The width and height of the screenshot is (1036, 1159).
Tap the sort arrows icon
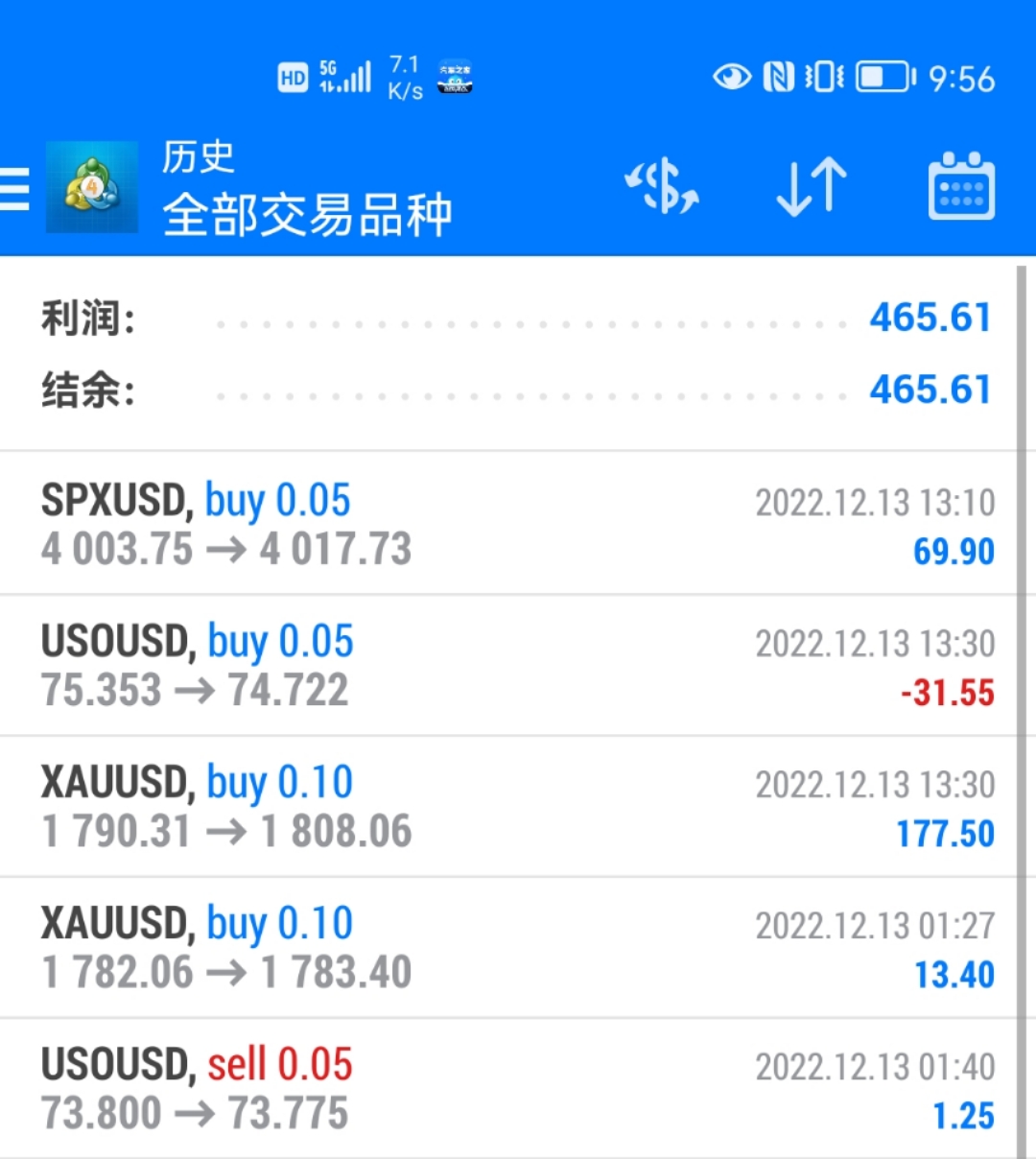812,186
